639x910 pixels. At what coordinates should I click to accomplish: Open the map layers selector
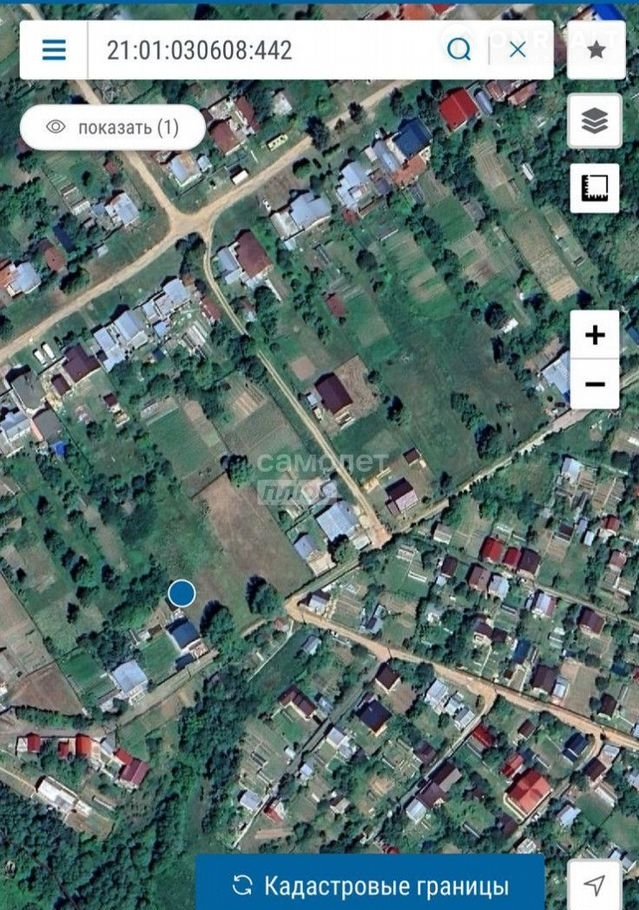(595, 122)
